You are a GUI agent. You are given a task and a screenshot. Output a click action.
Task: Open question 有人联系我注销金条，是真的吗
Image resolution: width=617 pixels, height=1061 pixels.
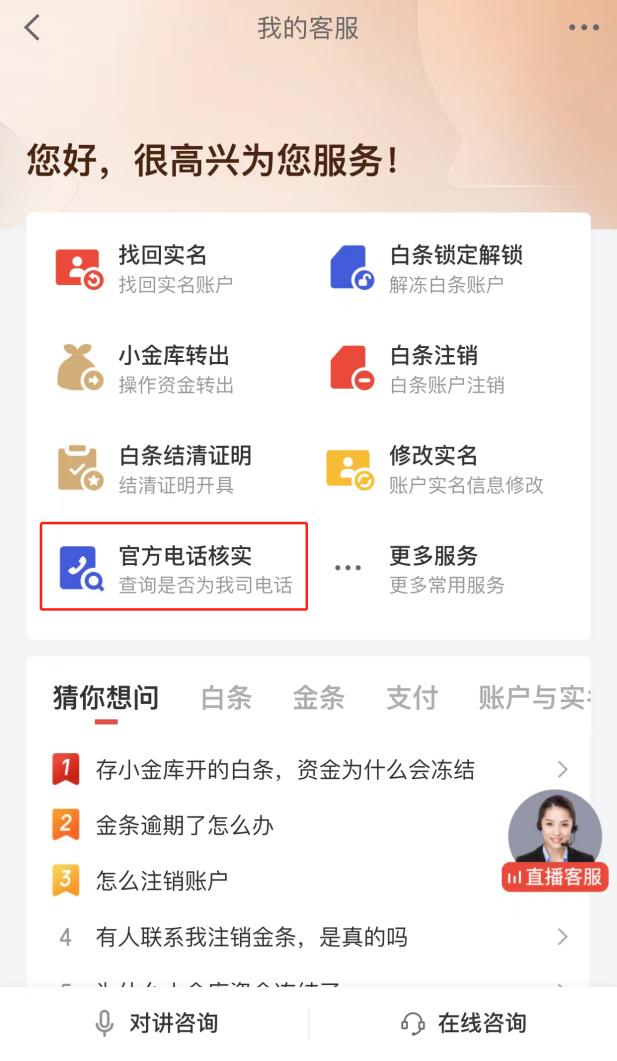252,938
